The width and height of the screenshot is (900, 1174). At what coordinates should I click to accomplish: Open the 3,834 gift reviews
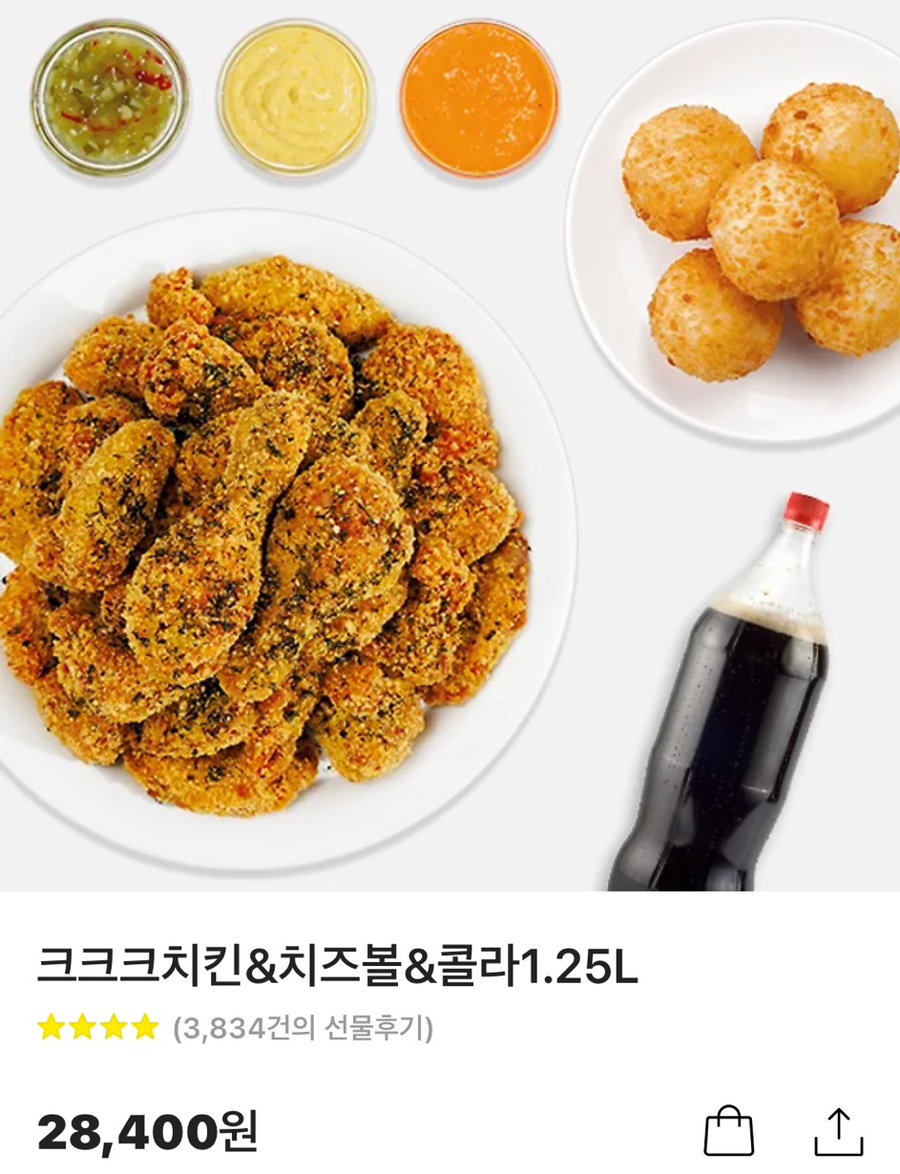(x=302, y=1028)
